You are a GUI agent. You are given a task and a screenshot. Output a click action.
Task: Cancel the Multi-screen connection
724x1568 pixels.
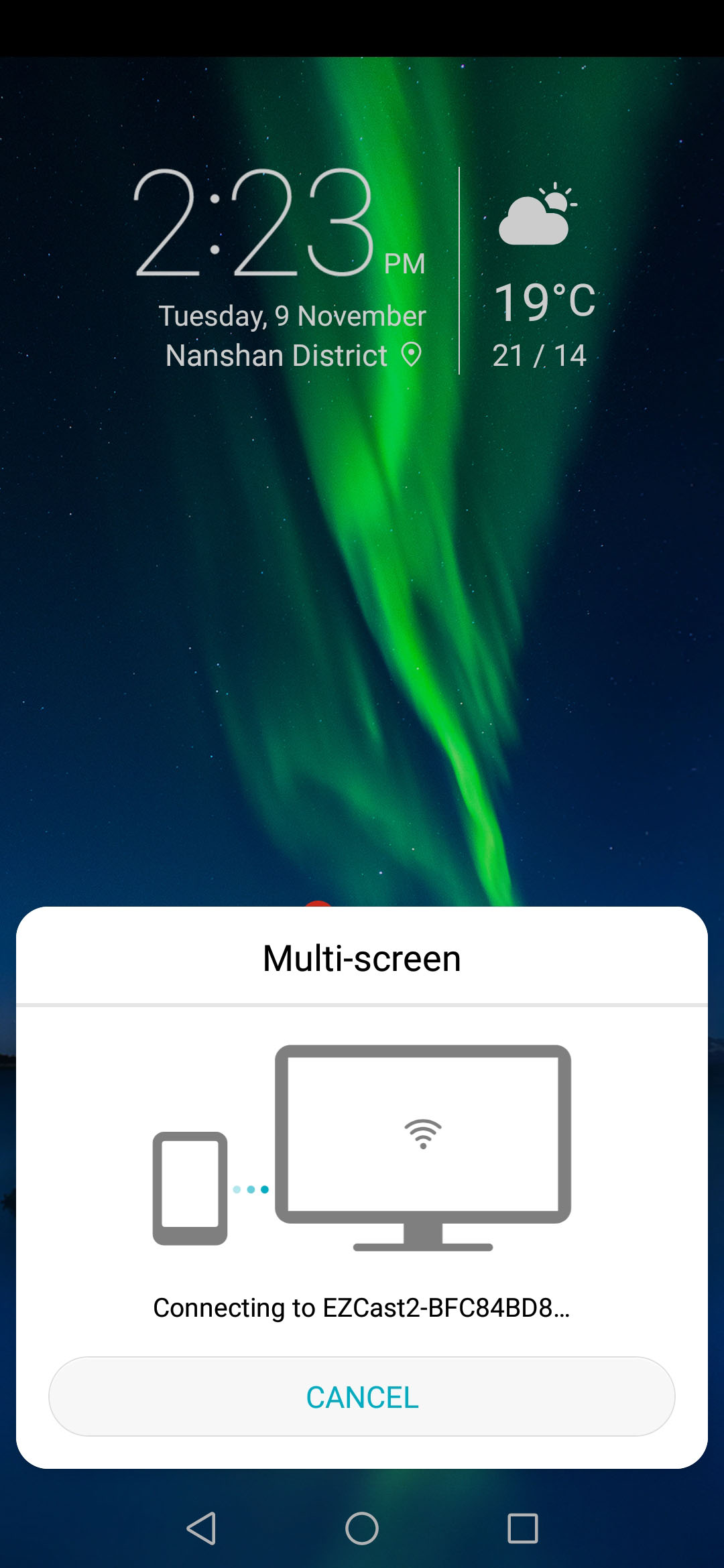click(x=362, y=1397)
